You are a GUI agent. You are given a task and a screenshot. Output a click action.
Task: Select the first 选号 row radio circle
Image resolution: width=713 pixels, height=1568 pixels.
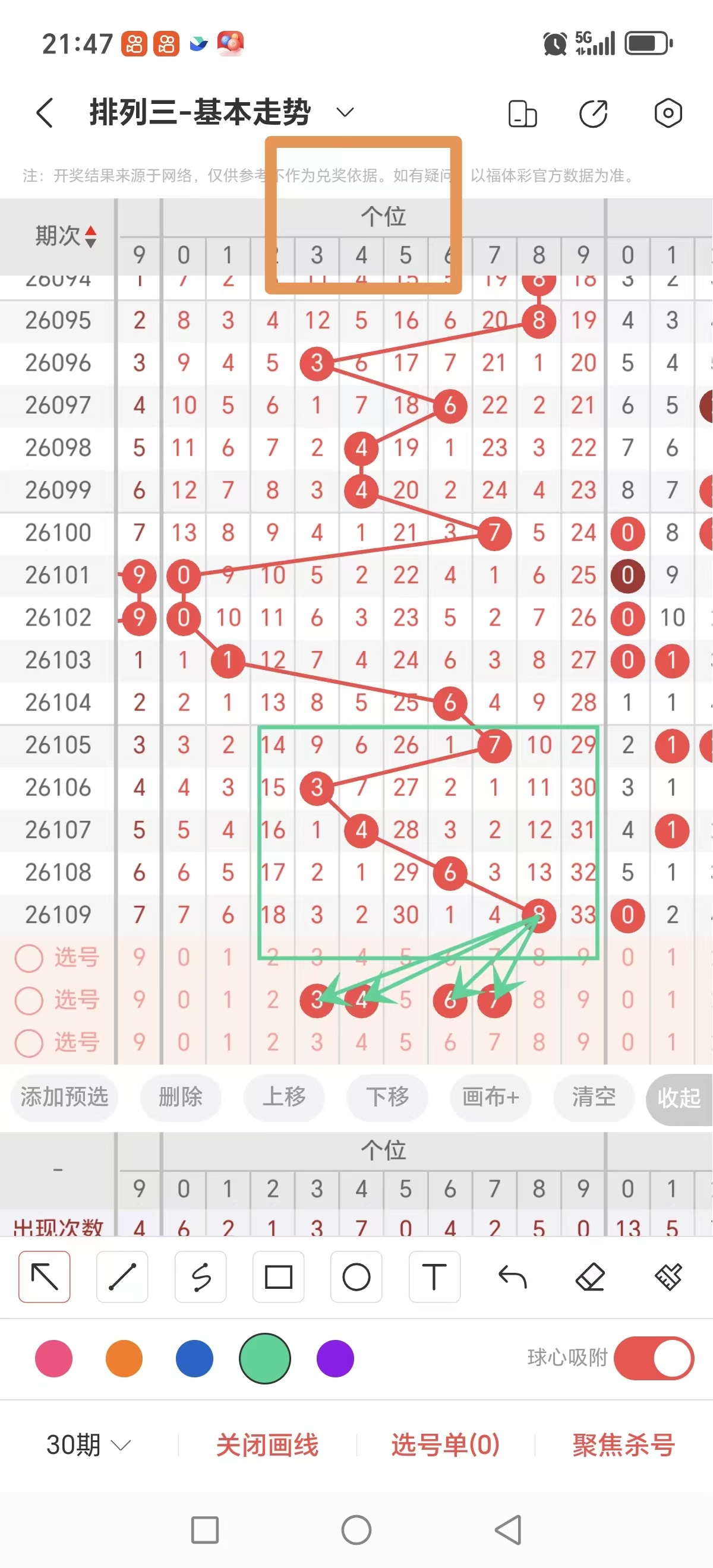[x=29, y=957]
